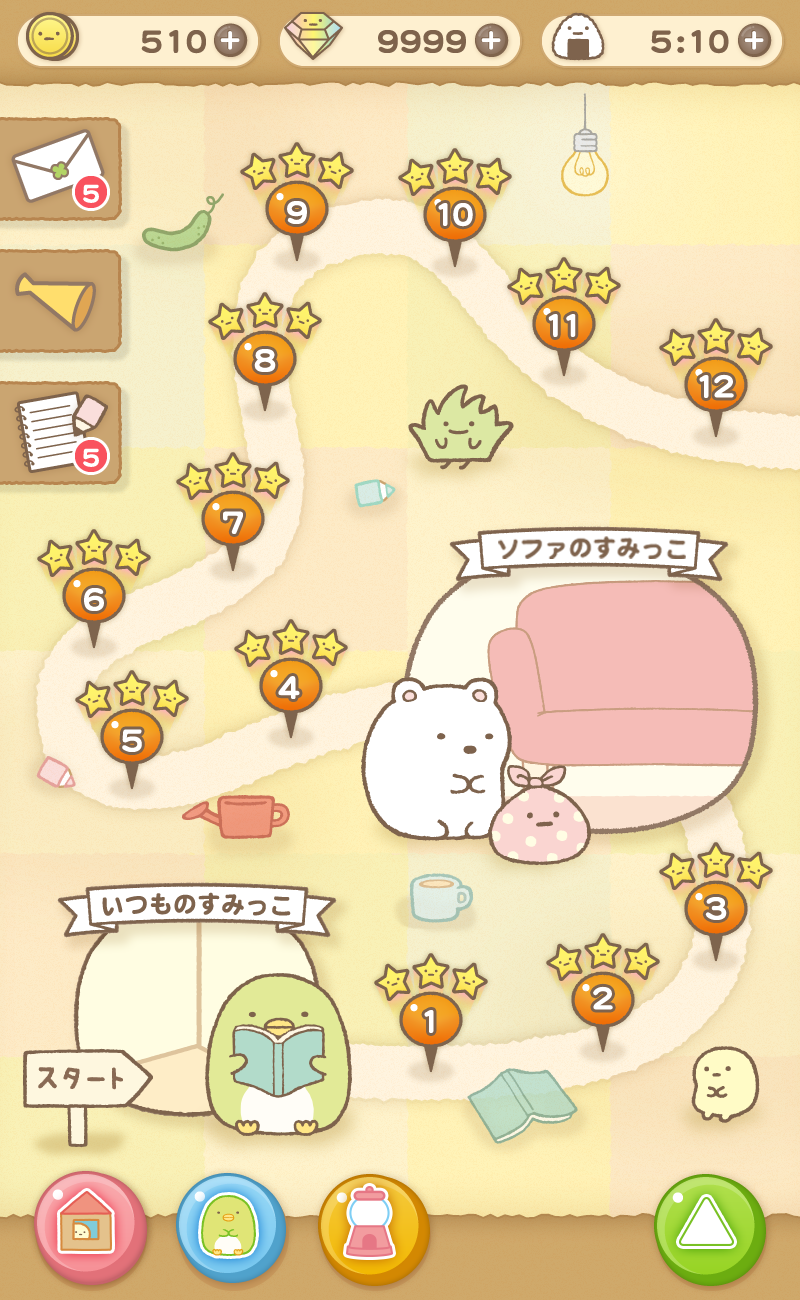Open the megaphone announcements
Screen dimensions: 800x1300
pos(60,301)
